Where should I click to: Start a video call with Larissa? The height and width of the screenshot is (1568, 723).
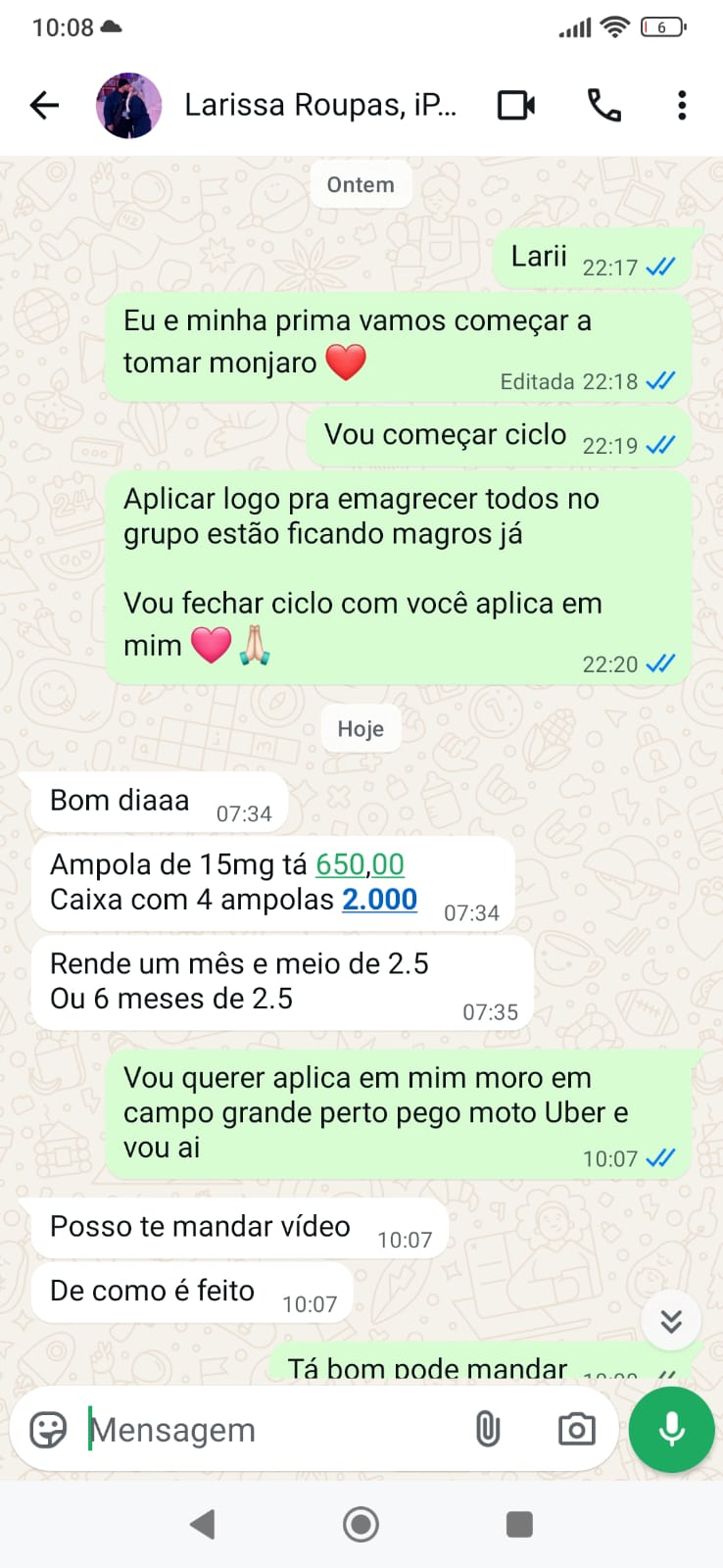(x=515, y=106)
